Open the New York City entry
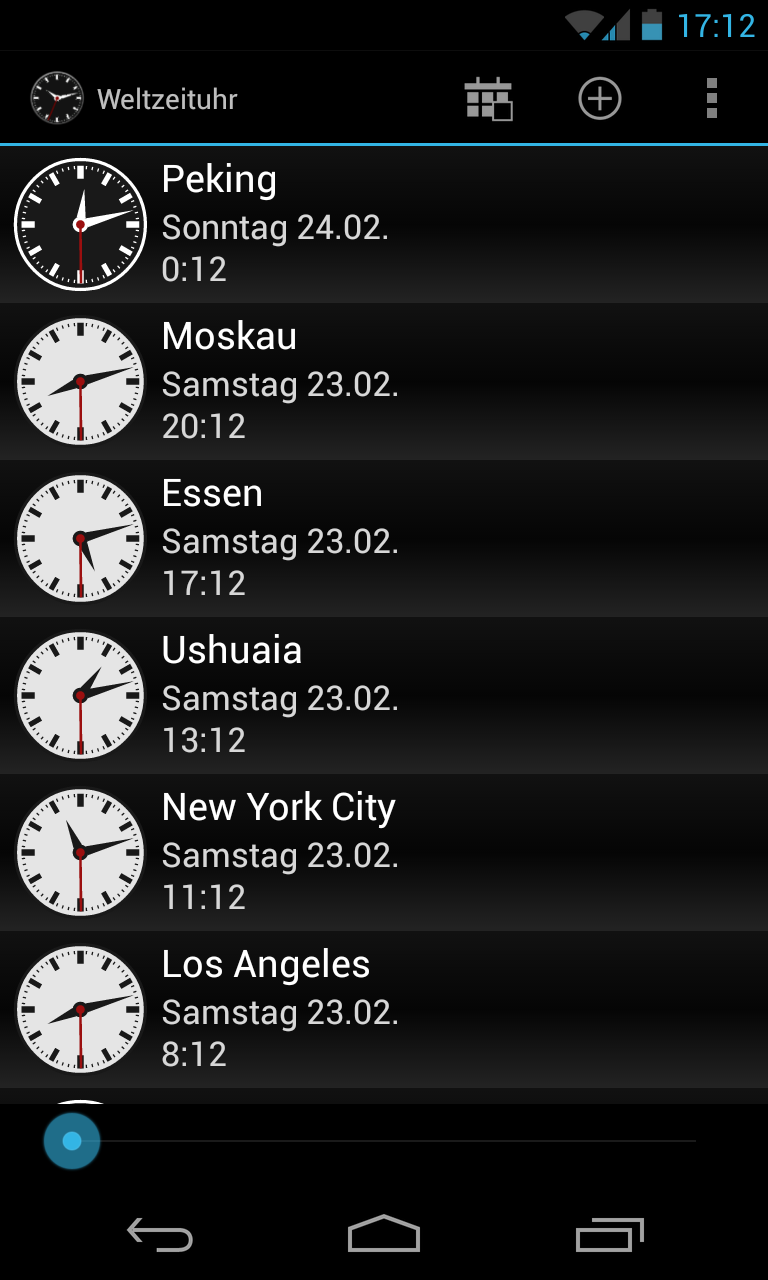768x1280 pixels. tap(384, 852)
